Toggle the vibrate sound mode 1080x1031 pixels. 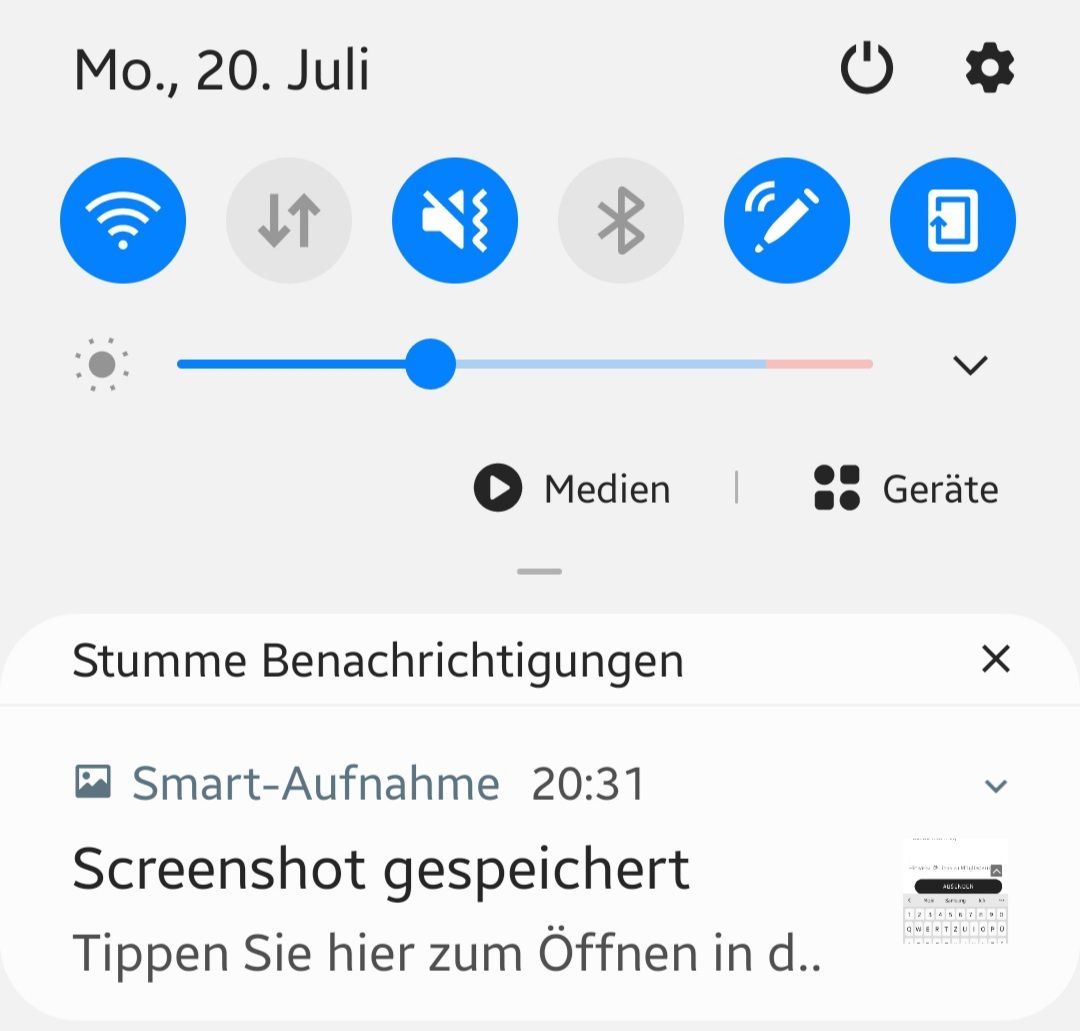455,220
